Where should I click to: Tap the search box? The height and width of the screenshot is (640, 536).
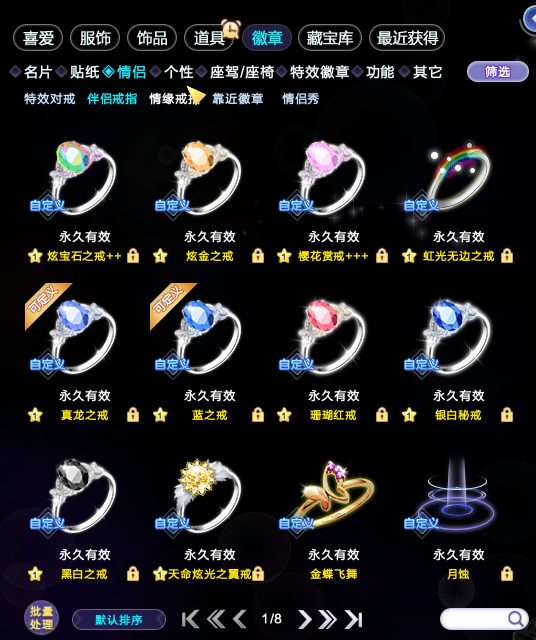(x=483, y=619)
